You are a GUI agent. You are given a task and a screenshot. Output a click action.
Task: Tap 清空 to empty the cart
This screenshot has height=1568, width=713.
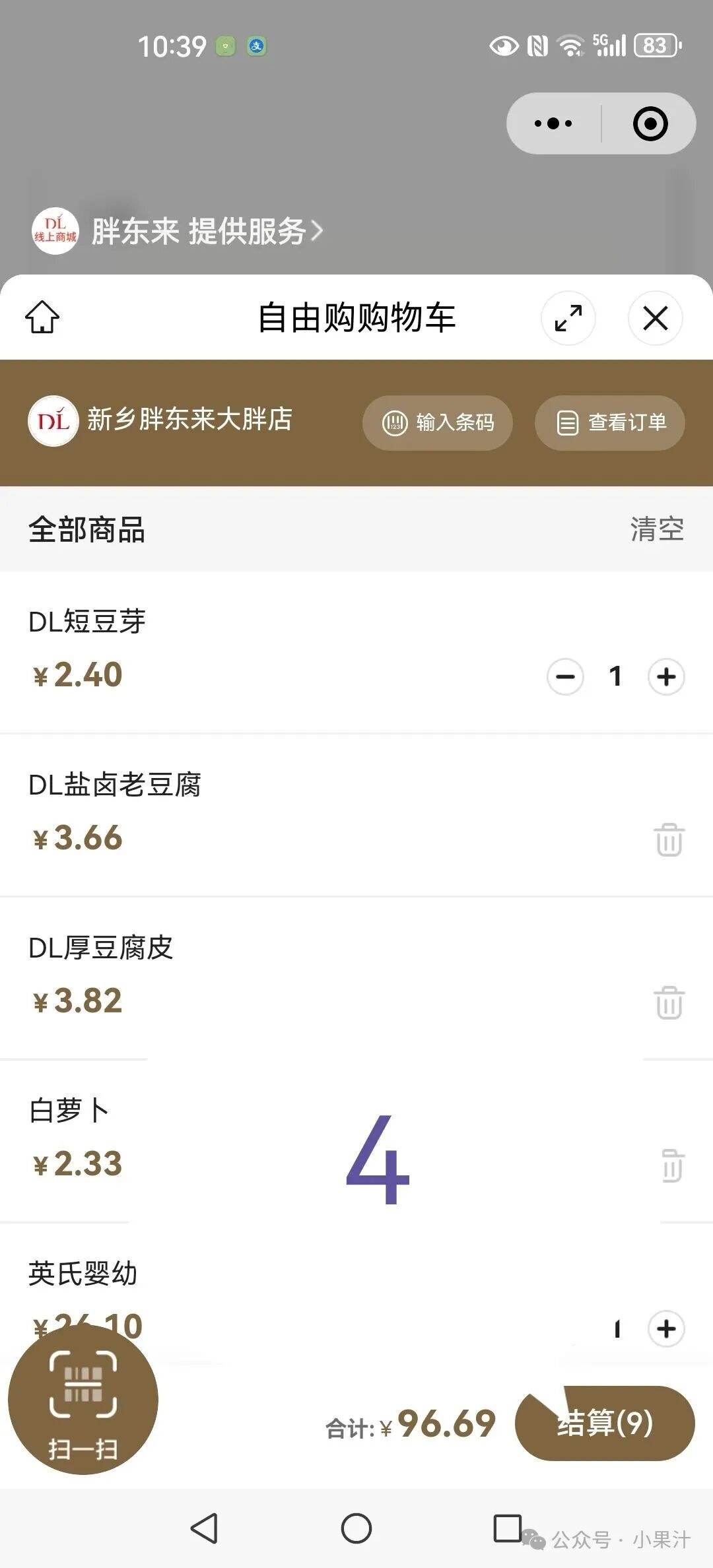click(x=657, y=528)
